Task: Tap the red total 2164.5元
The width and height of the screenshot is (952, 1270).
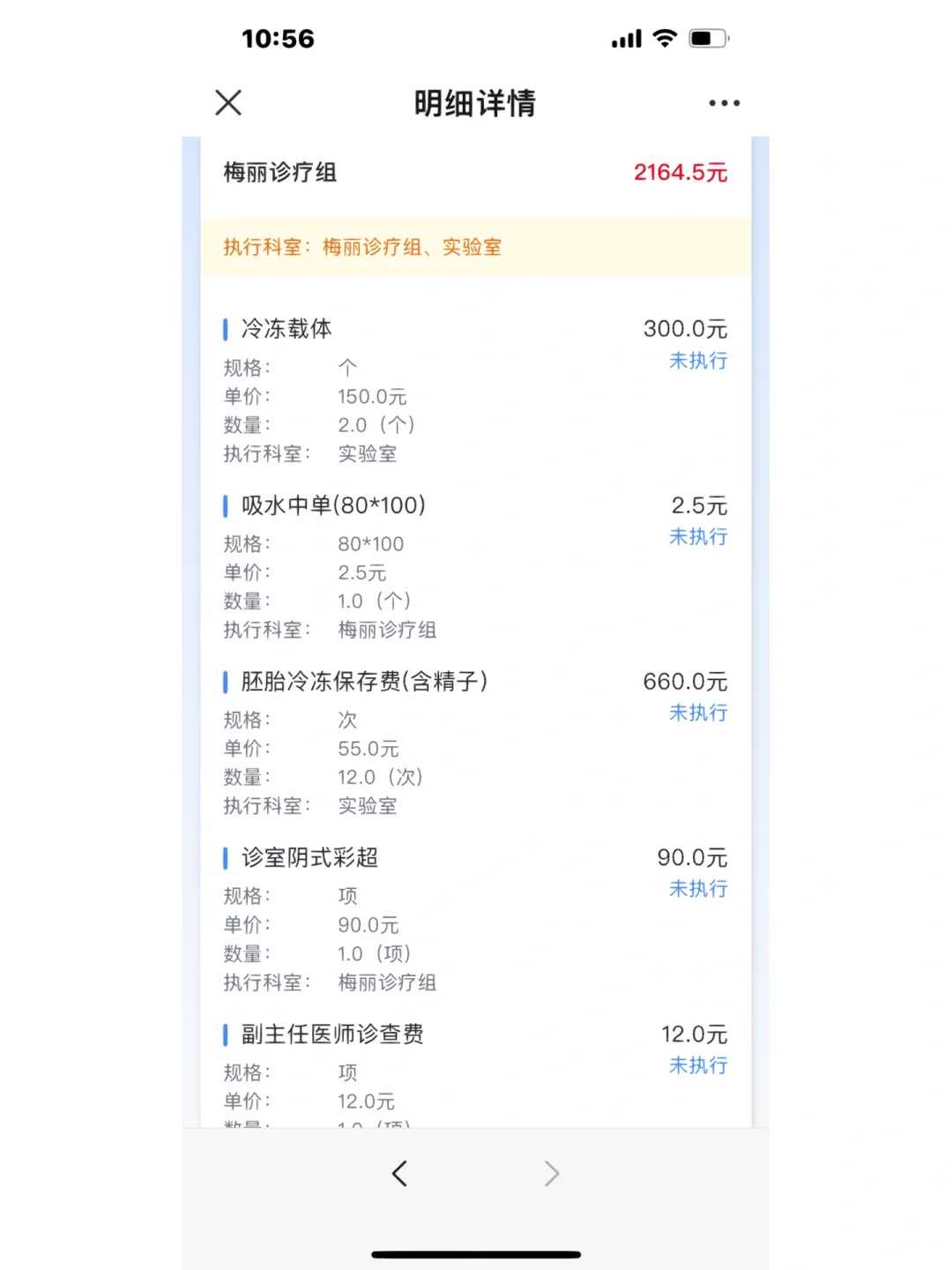Action: (679, 173)
